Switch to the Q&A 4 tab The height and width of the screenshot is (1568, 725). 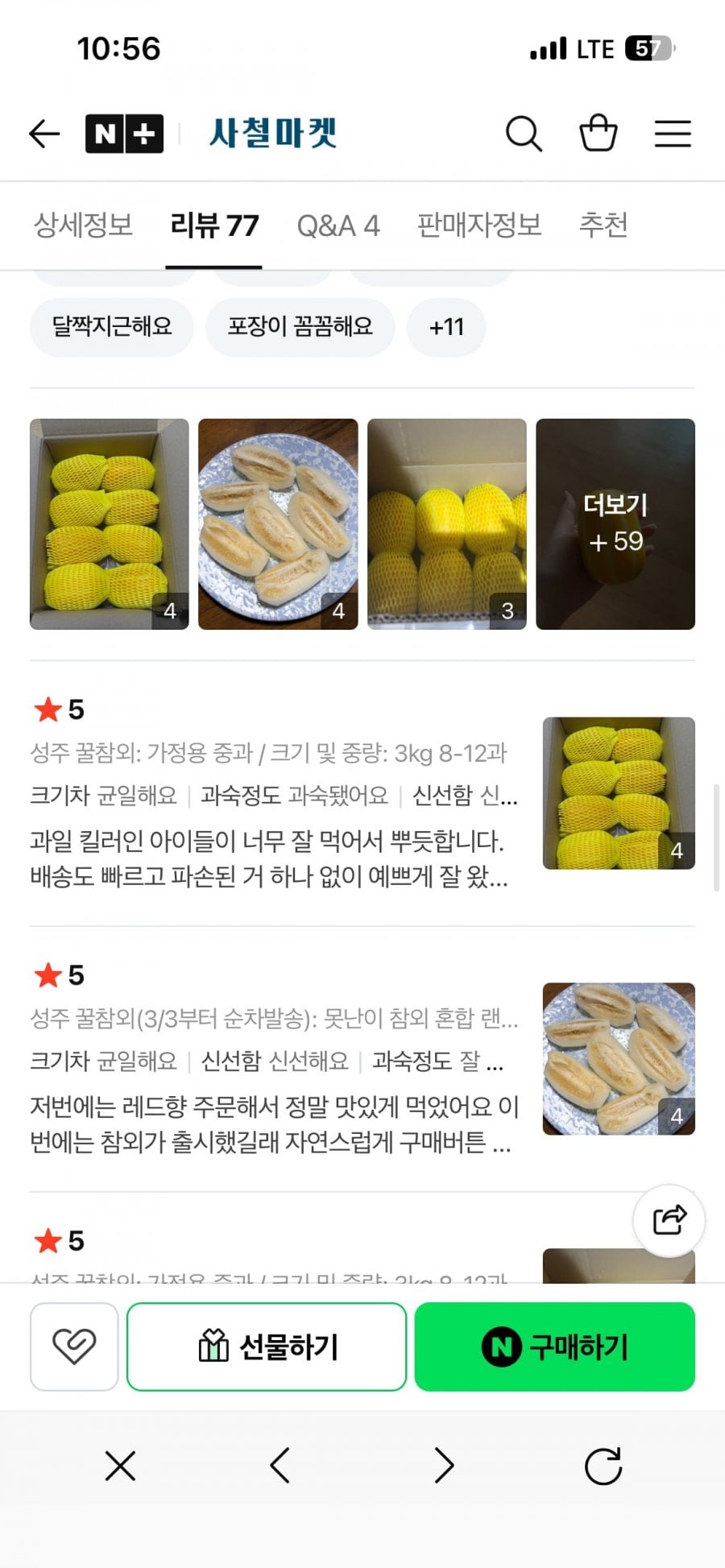338,225
